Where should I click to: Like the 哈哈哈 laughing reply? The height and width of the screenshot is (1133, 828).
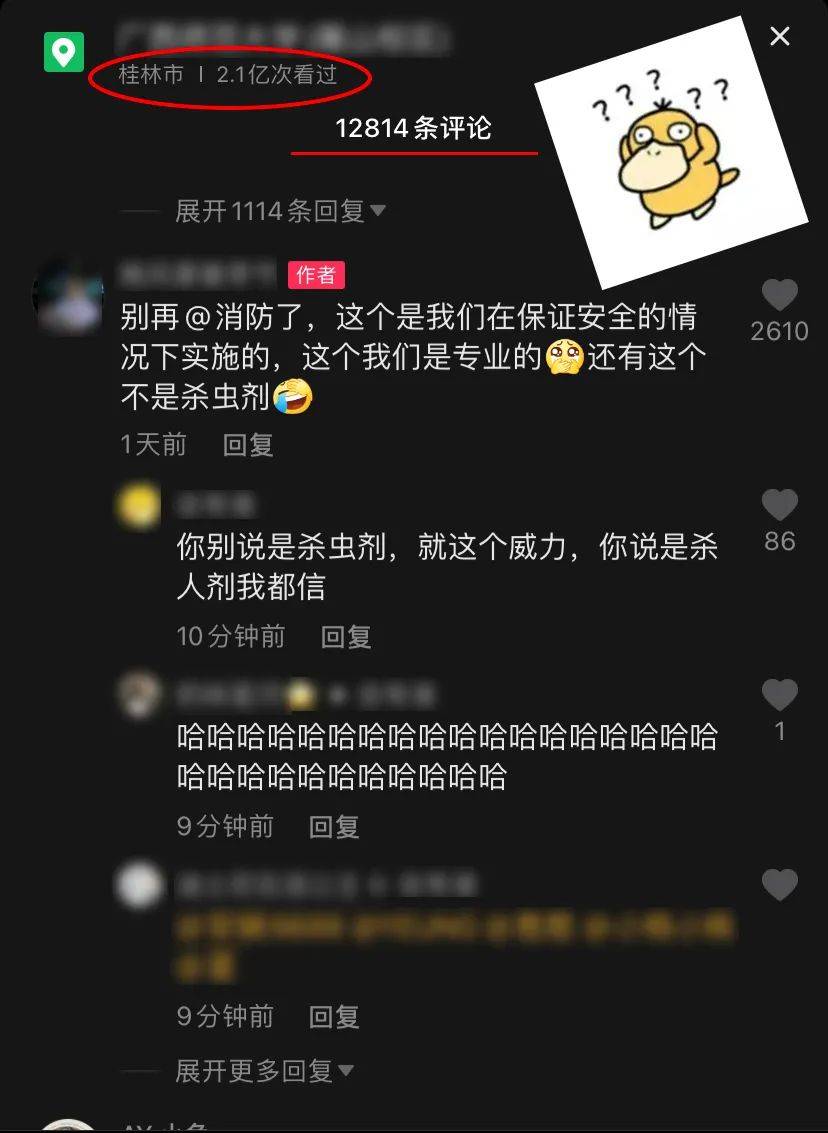779,696
